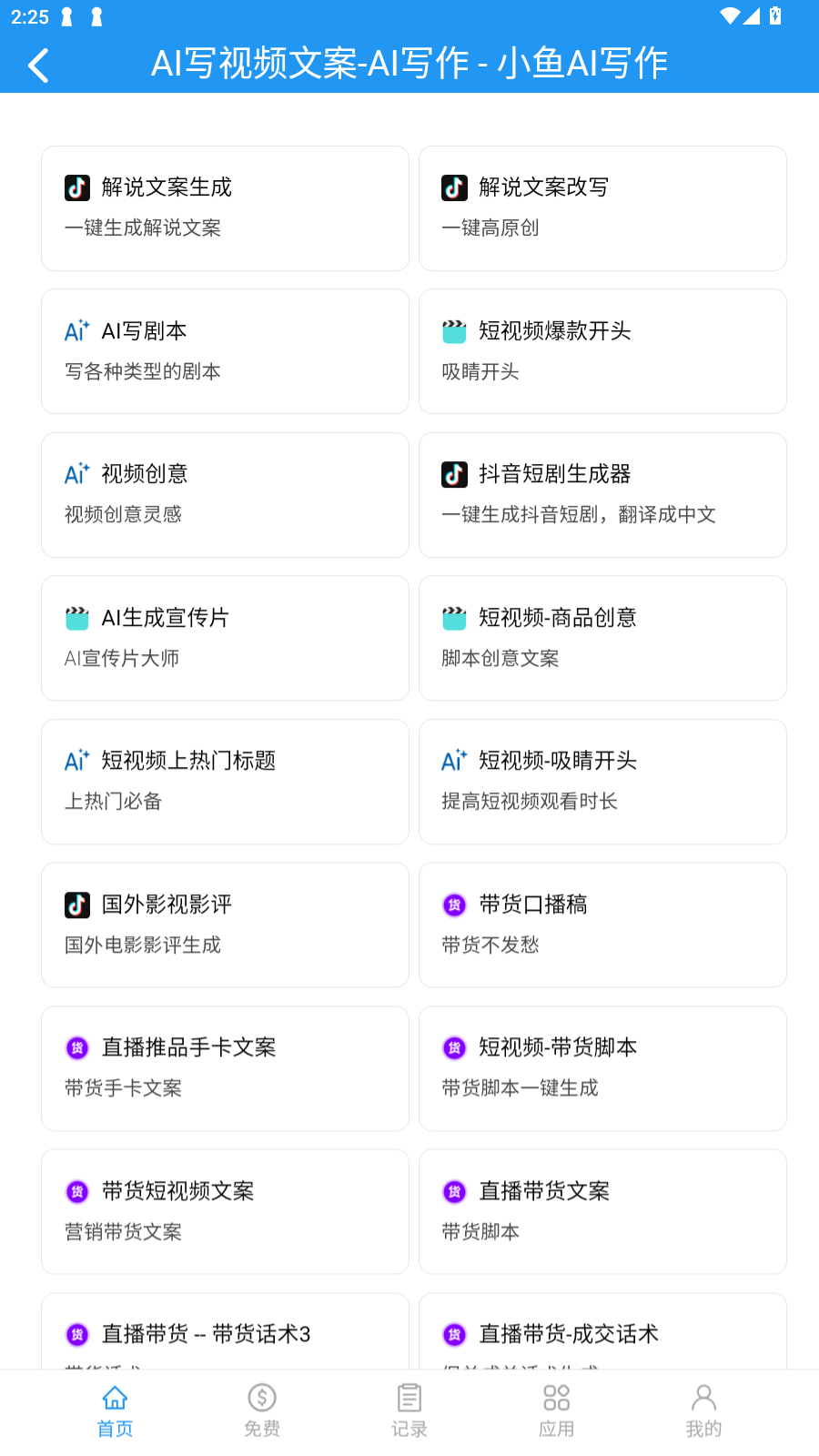Open 抖音短剧生成器
Viewport: 819px width, 1456px height.
tap(602, 495)
